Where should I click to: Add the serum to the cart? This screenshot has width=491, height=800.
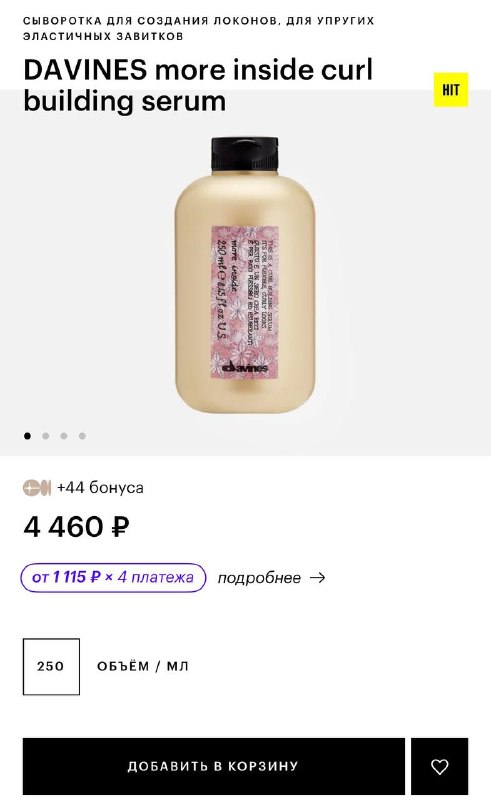click(213, 766)
